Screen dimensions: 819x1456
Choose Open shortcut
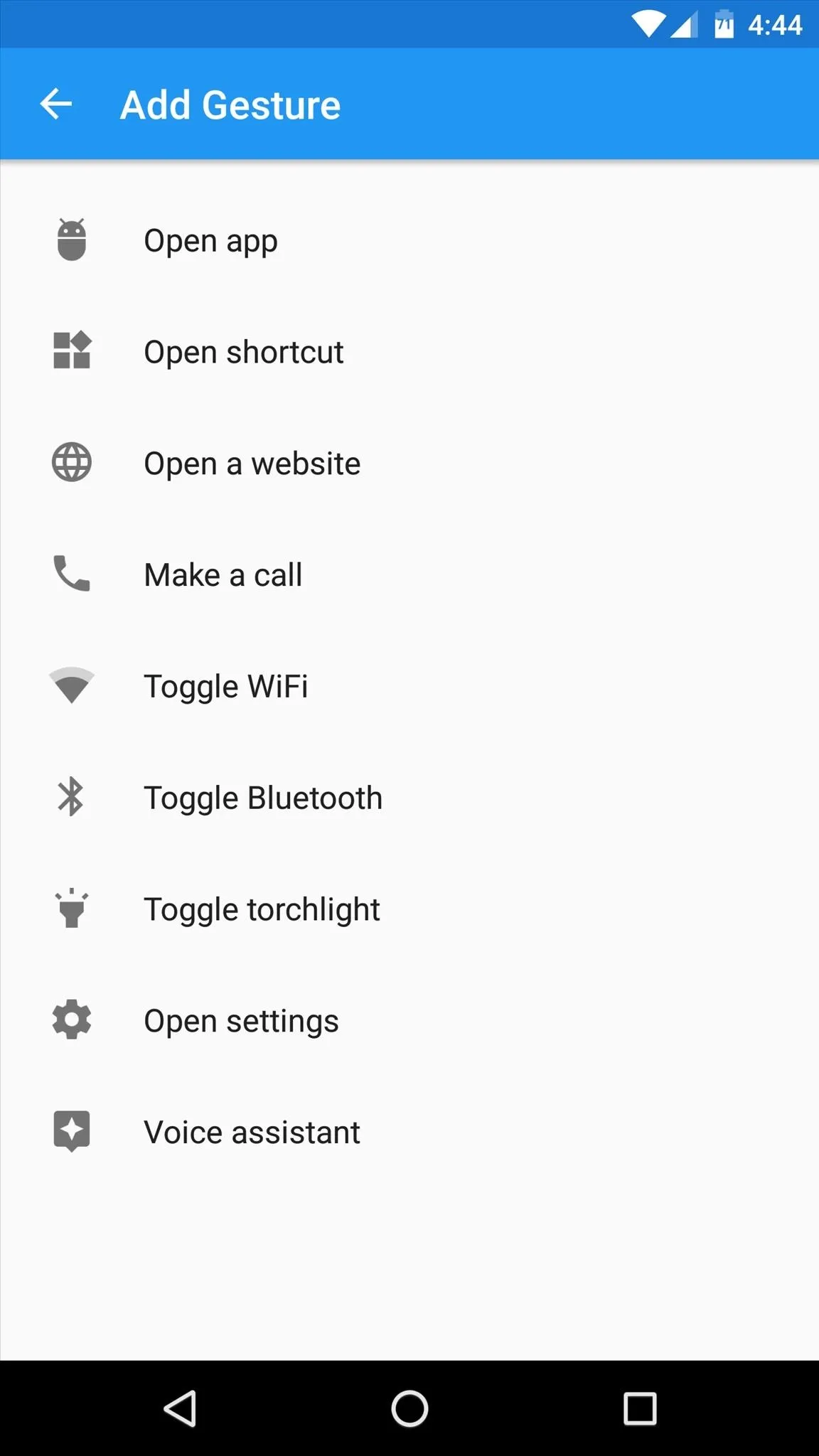tap(409, 352)
